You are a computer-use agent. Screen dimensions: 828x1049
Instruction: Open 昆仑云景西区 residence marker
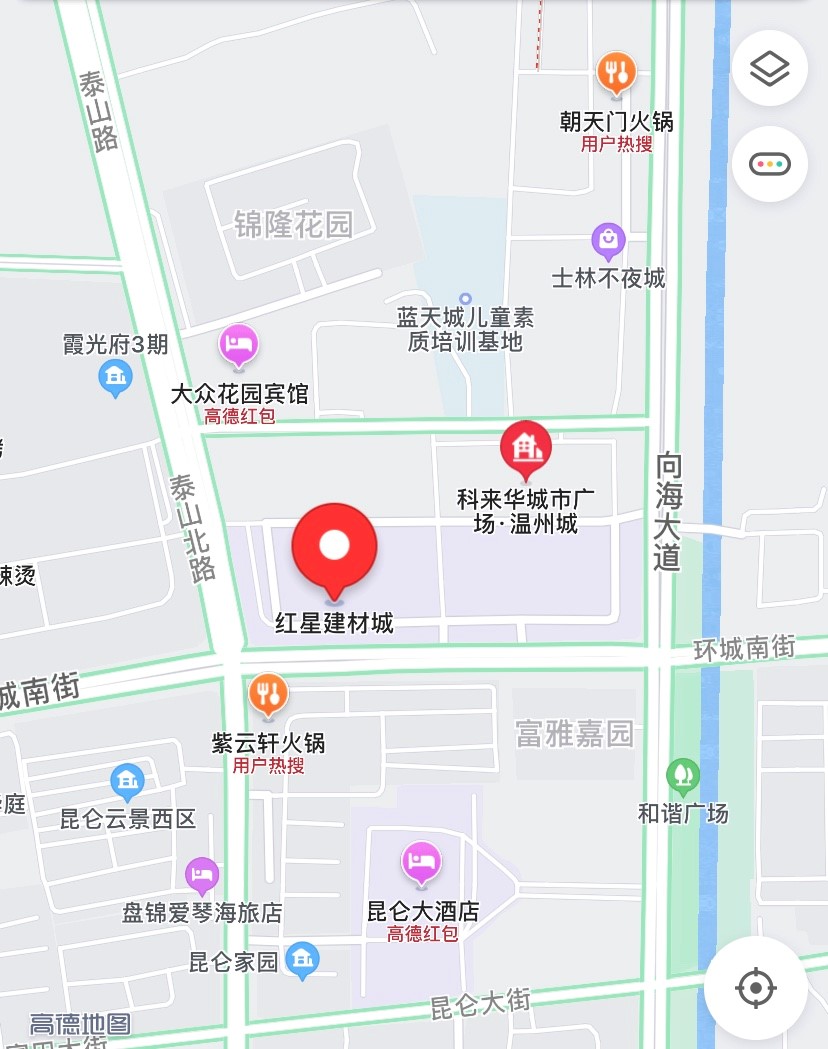coord(127,781)
